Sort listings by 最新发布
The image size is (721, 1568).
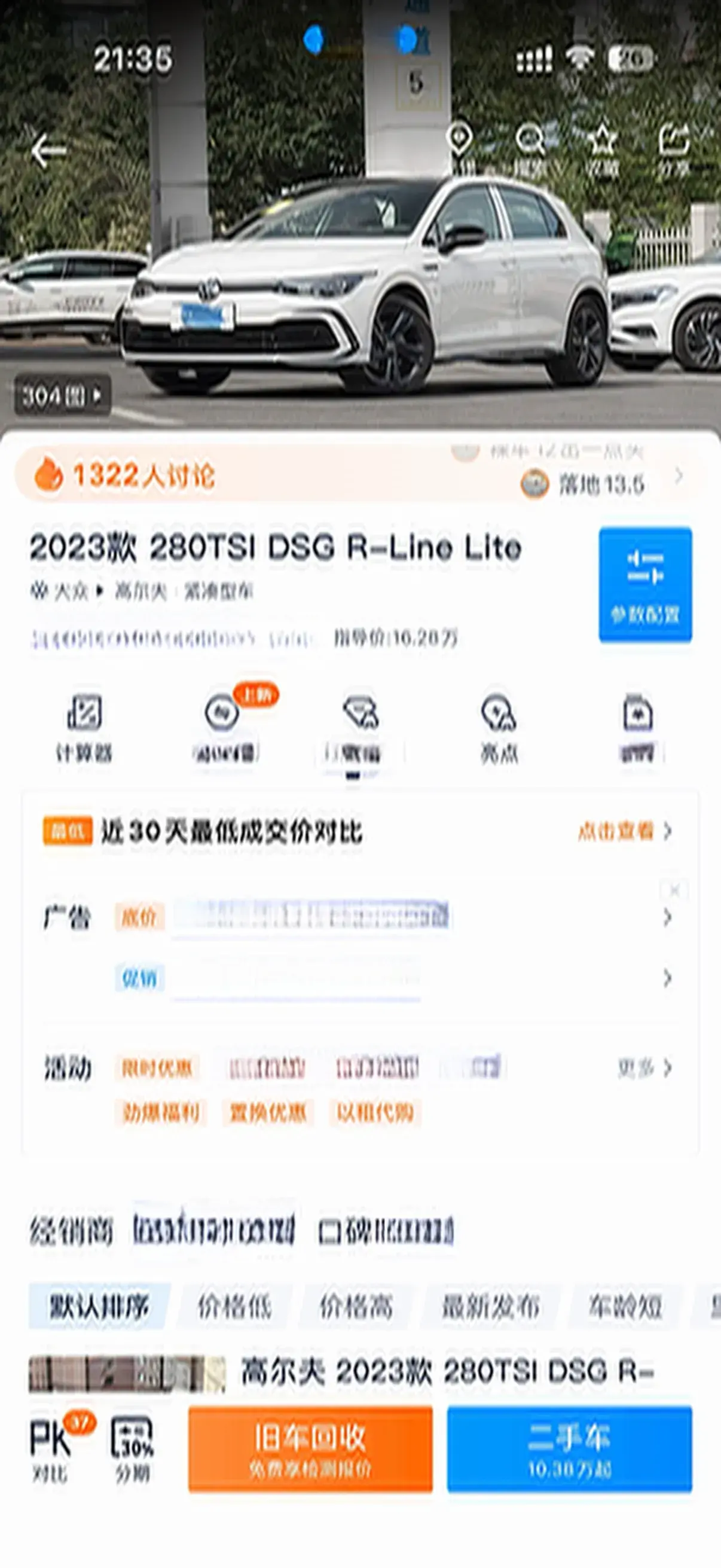click(x=490, y=1306)
